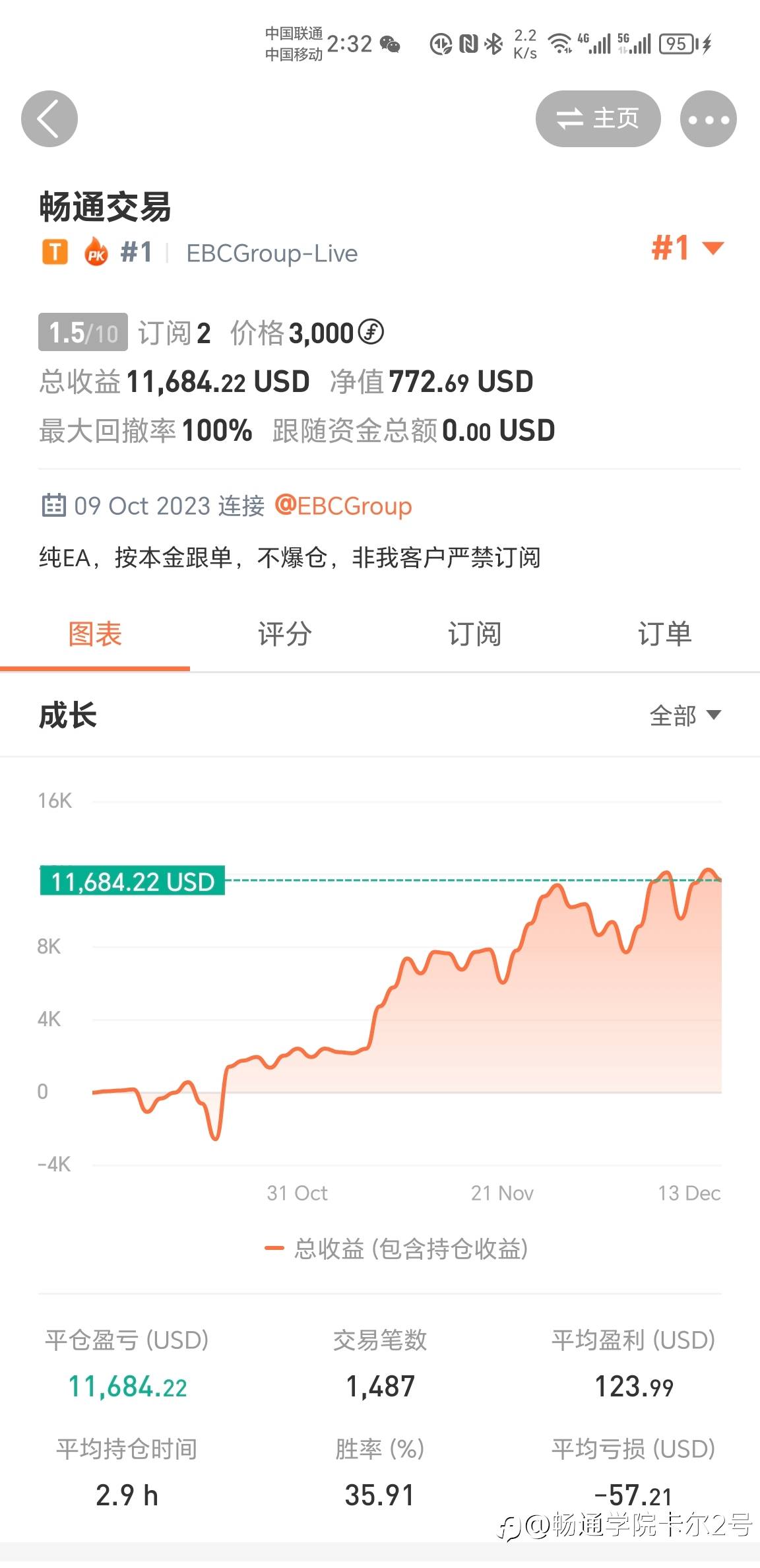This screenshot has width=760, height=1568.
Task: Open the 全部 time range dropdown
Action: click(685, 715)
